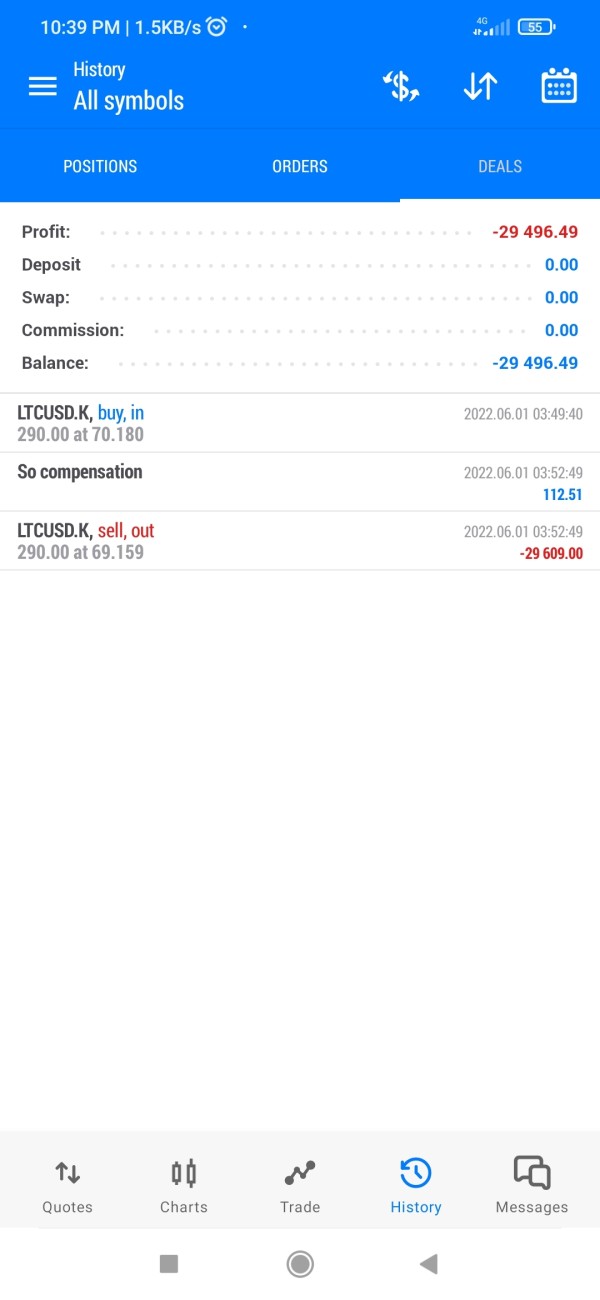Open the sort arrows option
Image resolution: width=600 pixels, height=1300 pixels.
pos(480,87)
